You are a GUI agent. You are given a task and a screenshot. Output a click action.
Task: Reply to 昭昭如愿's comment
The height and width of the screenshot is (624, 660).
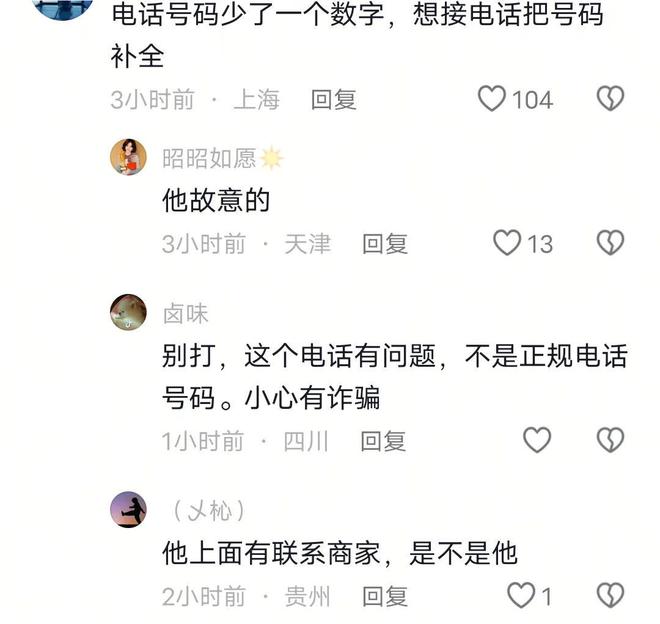(x=384, y=243)
